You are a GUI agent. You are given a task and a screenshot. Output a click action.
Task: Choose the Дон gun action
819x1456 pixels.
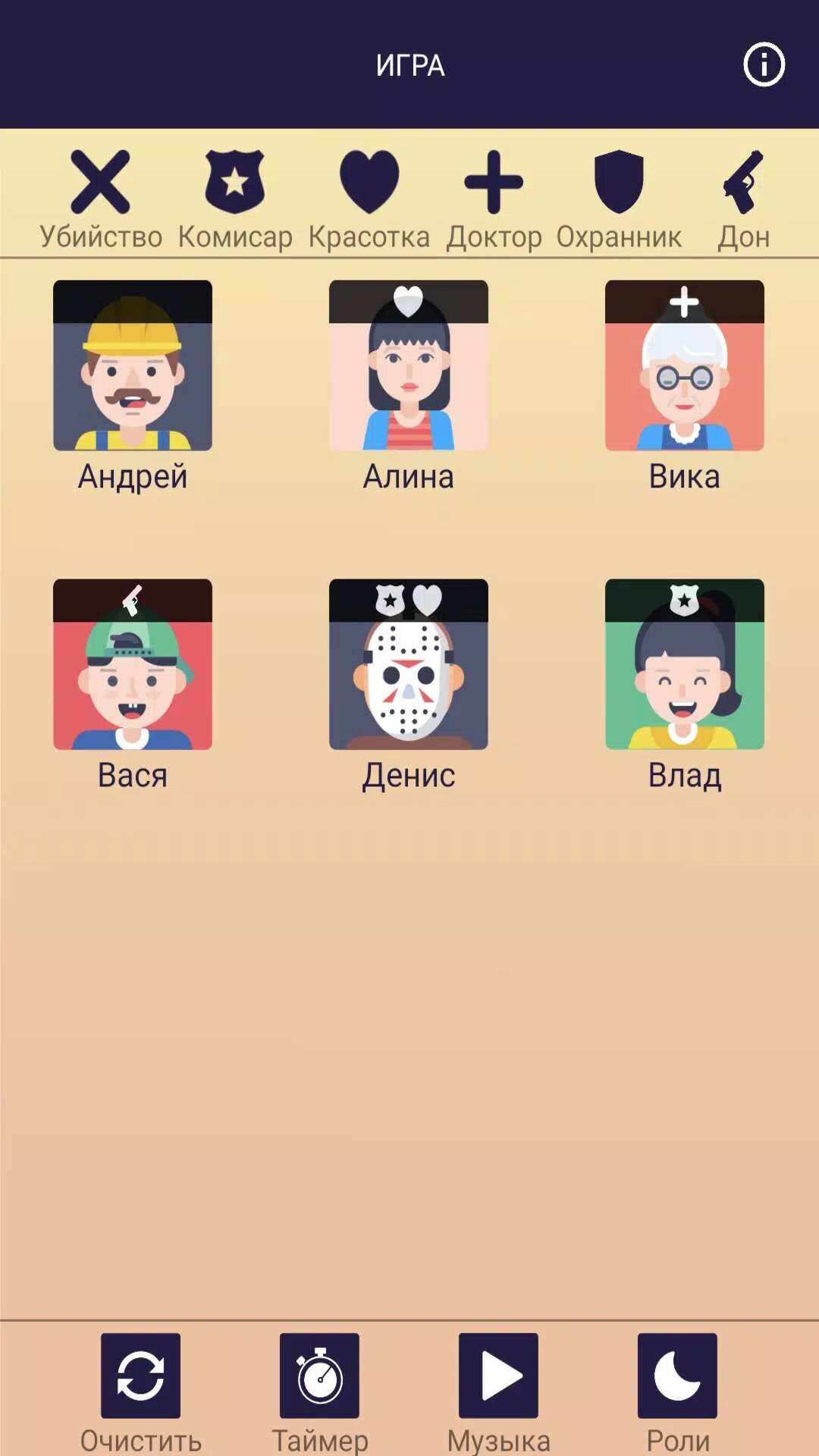(744, 200)
